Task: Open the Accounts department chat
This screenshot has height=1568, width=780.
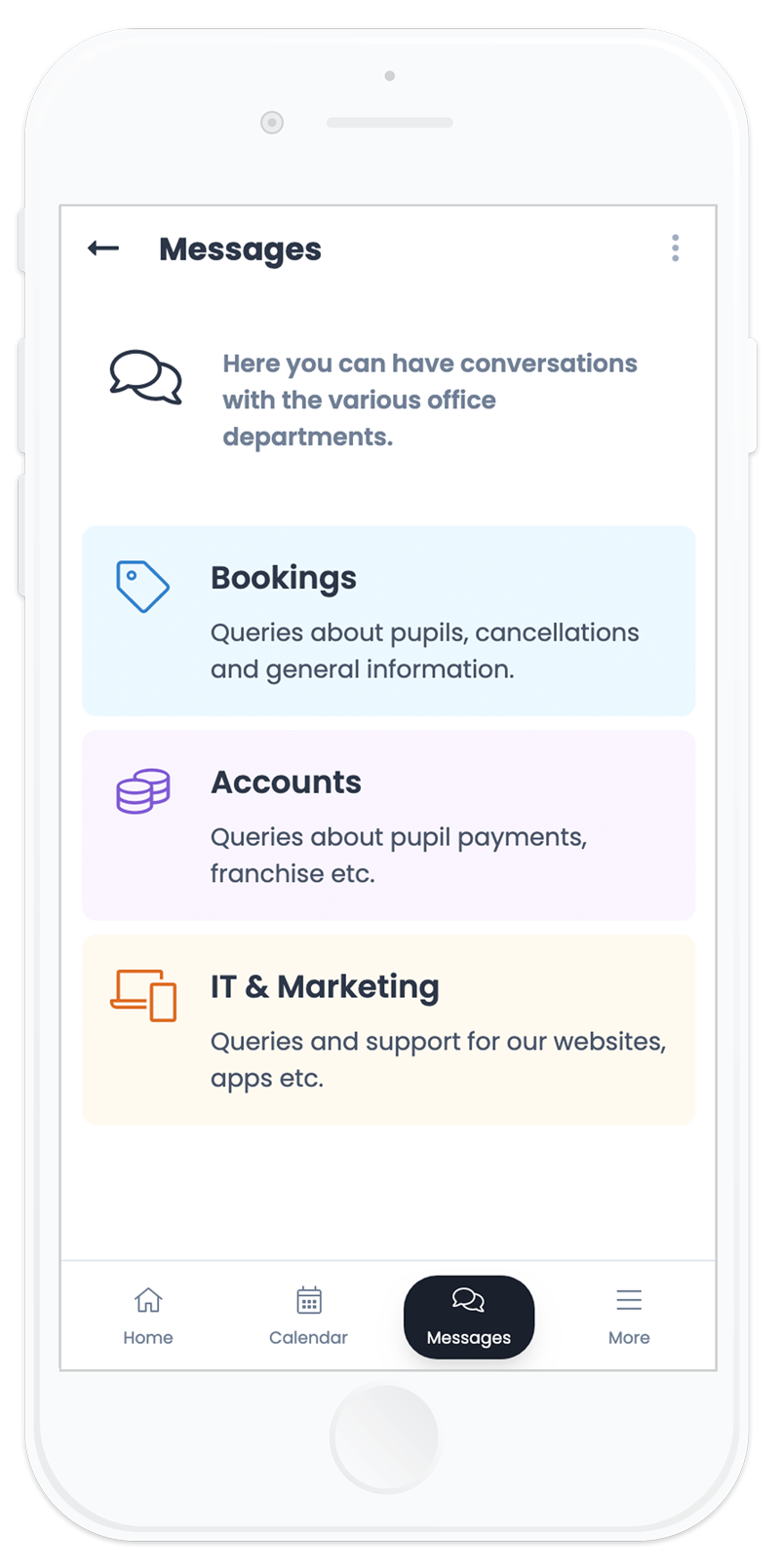Action: (x=388, y=825)
